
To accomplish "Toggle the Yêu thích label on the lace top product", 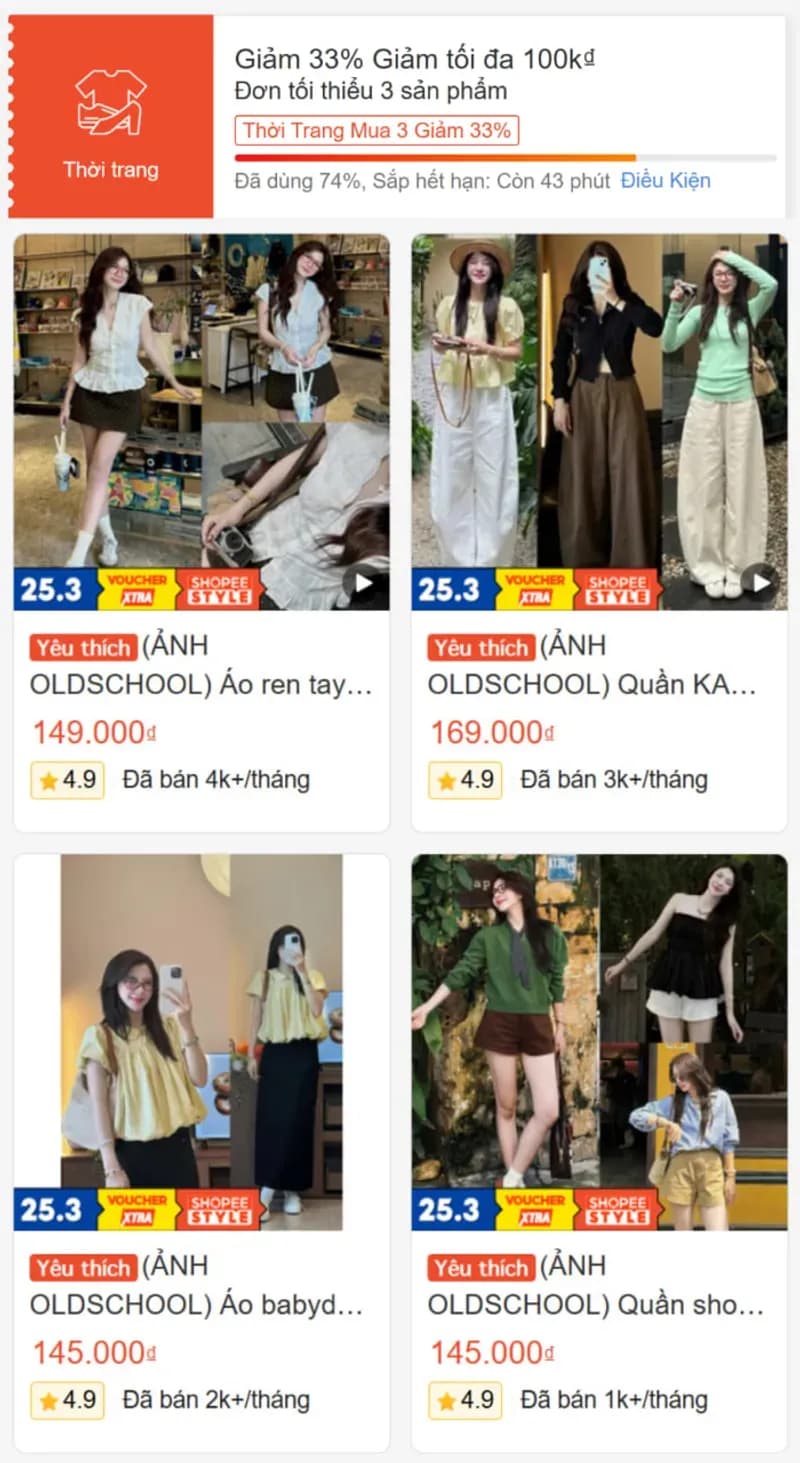I will pyautogui.click(x=82, y=647).
